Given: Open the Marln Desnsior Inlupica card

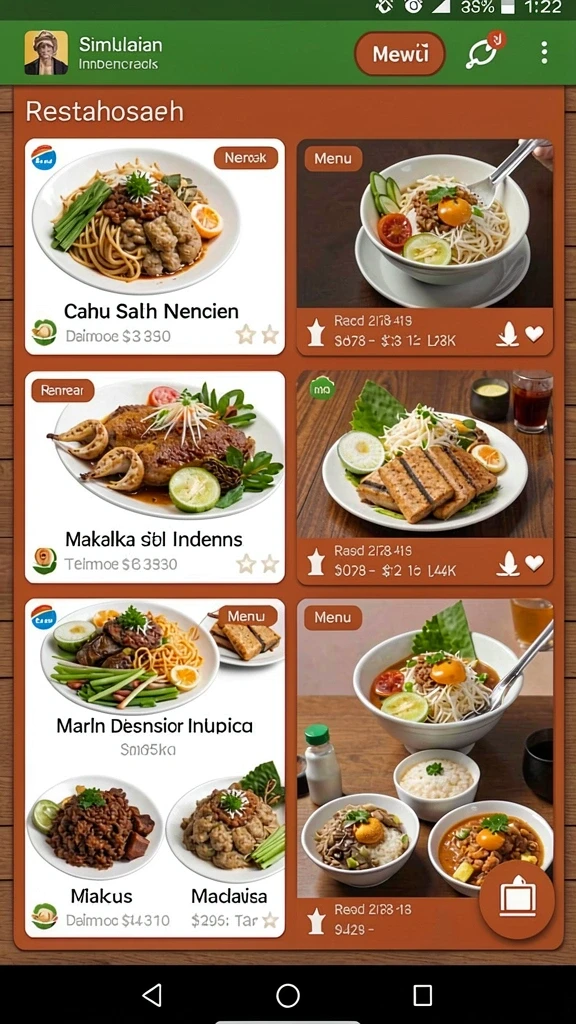Looking at the screenshot, I should point(155,725).
